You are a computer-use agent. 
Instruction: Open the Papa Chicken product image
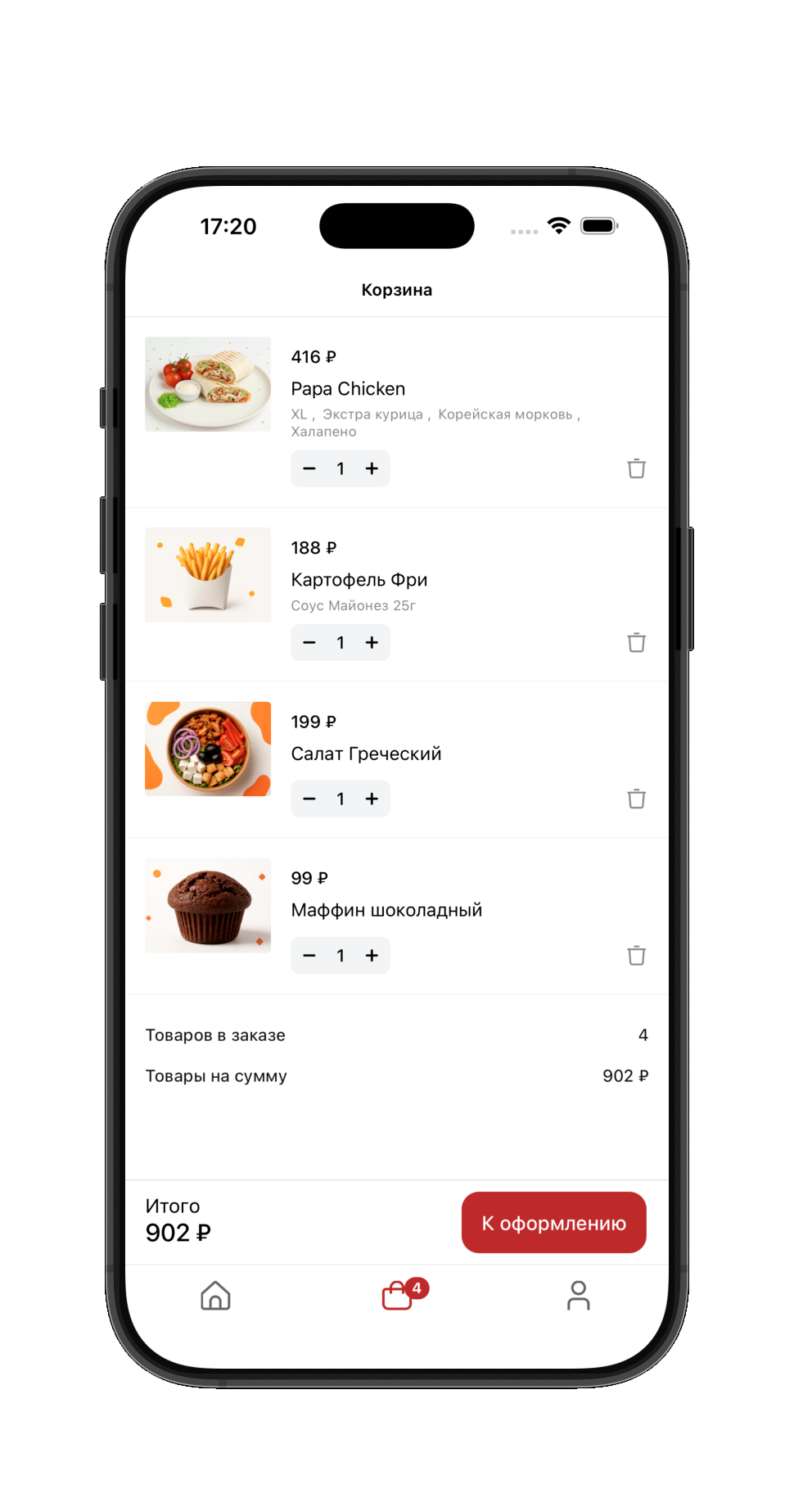pyautogui.click(x=208, y=384)
